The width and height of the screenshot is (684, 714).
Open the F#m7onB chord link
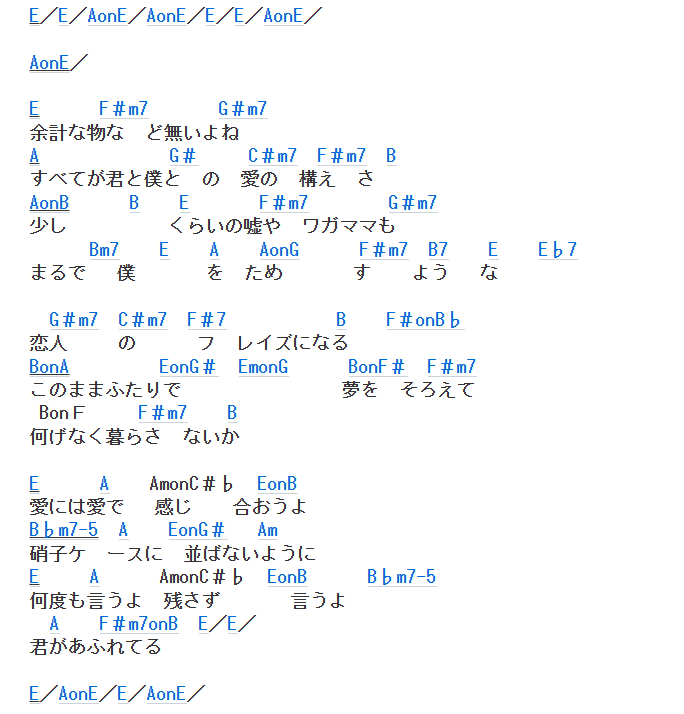138,623
